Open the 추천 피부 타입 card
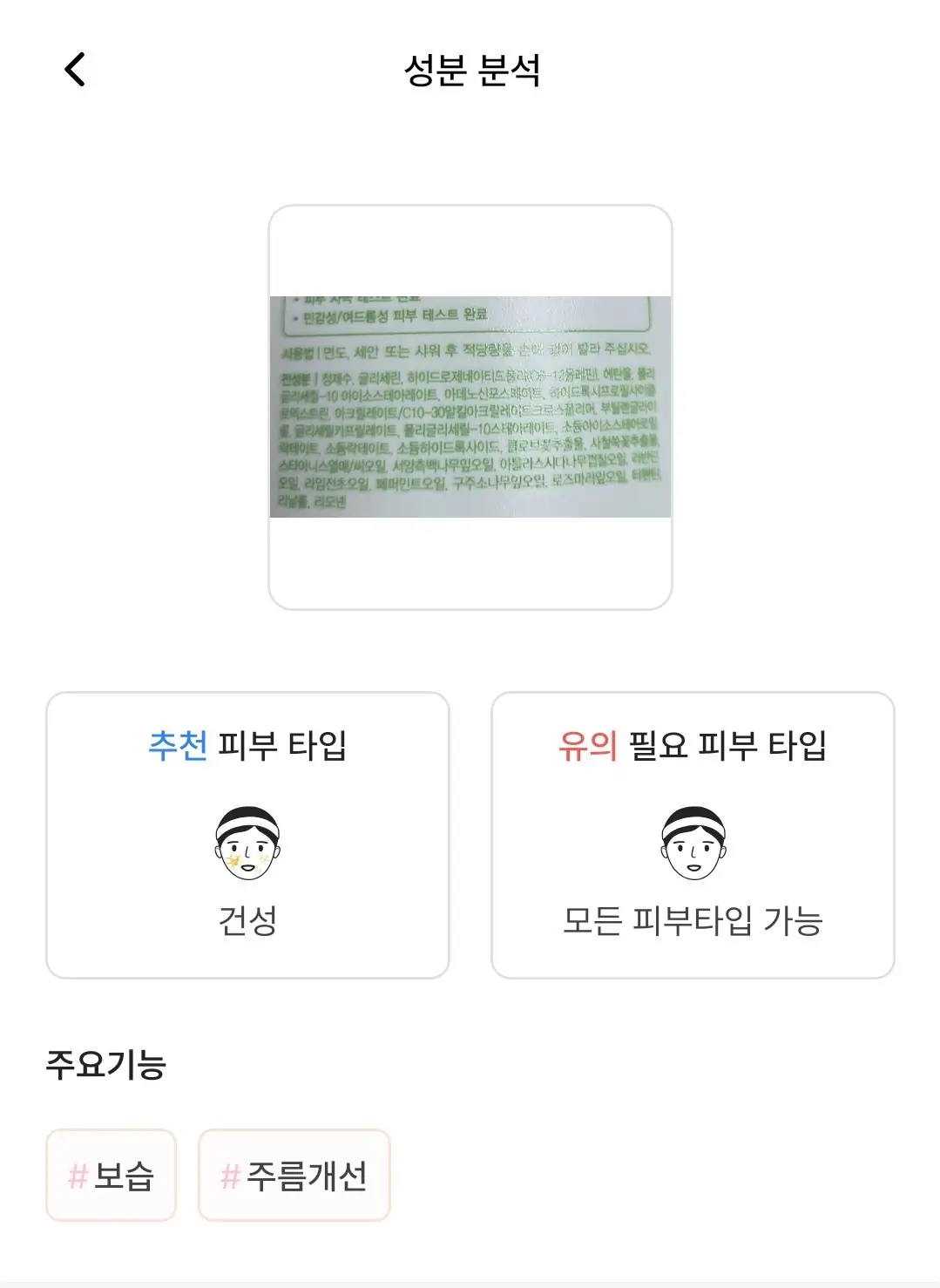 click(247, 835)
